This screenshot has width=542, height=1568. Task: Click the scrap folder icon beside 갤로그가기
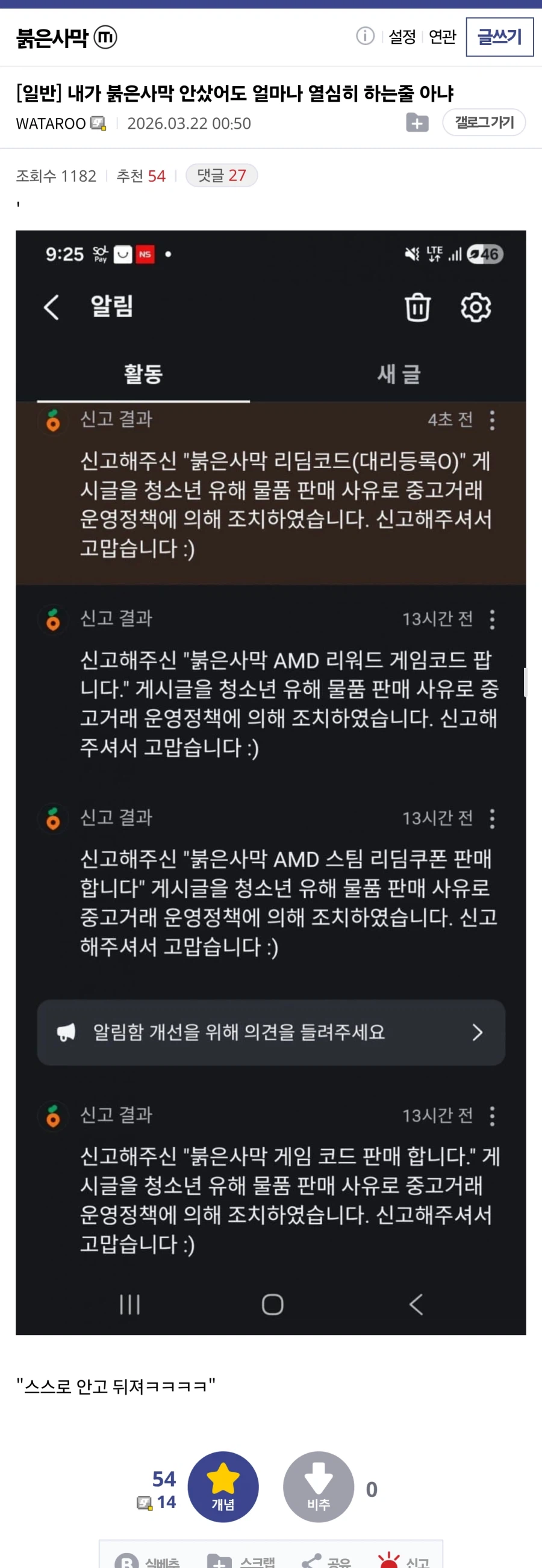tap(417, 123)
